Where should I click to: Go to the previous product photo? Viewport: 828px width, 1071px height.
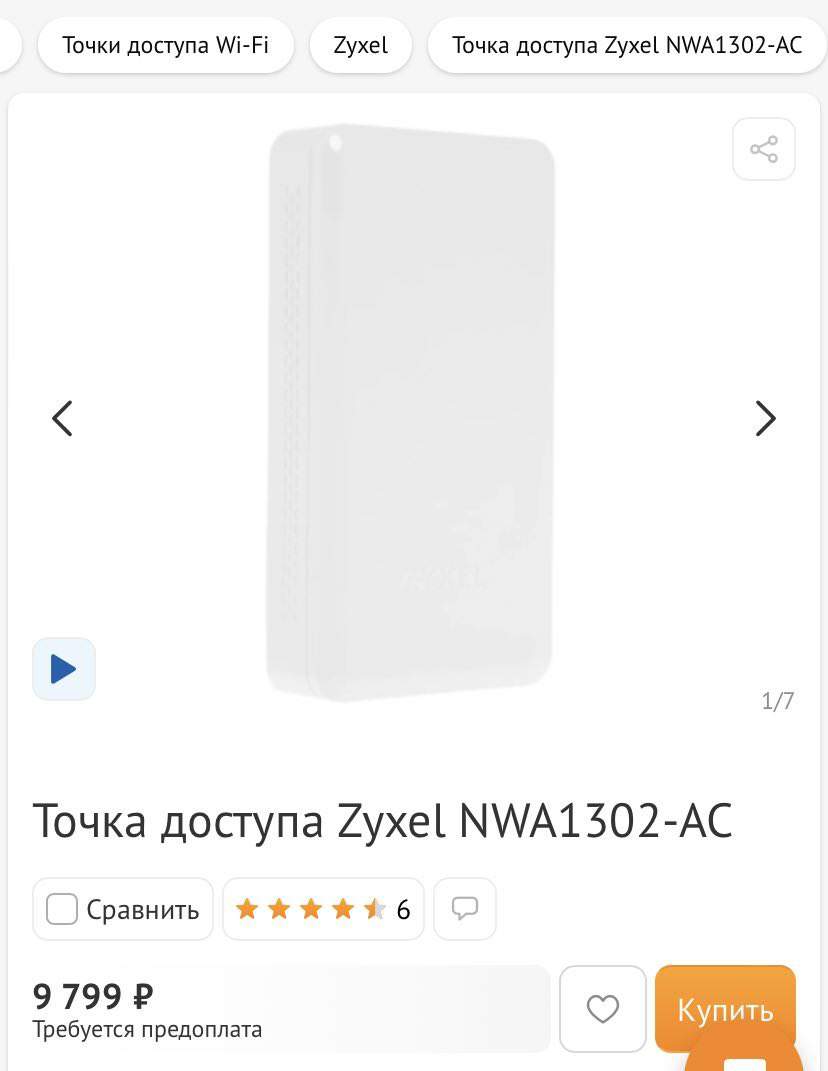click(x=62, y=418)
